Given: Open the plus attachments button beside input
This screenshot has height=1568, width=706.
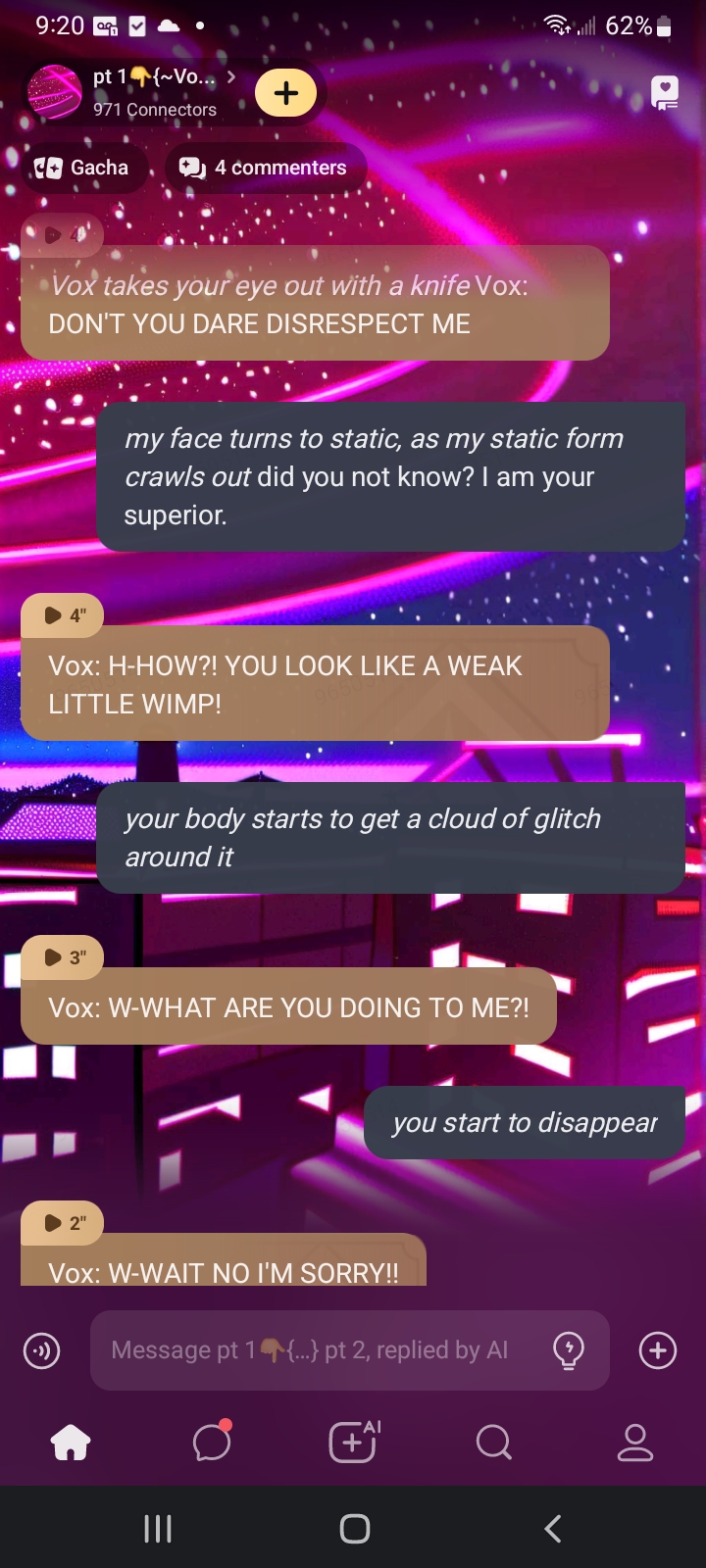Looking at the screenshot, I should (657, 1350).
